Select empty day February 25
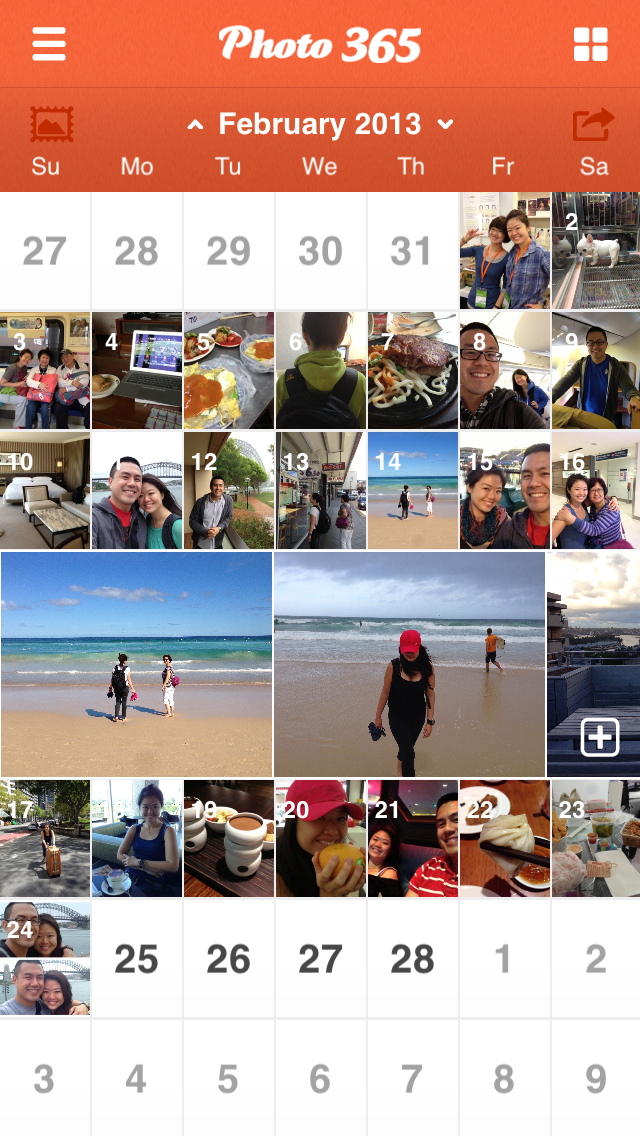This screenshot has height=1136, width=640. pos(136,959)
